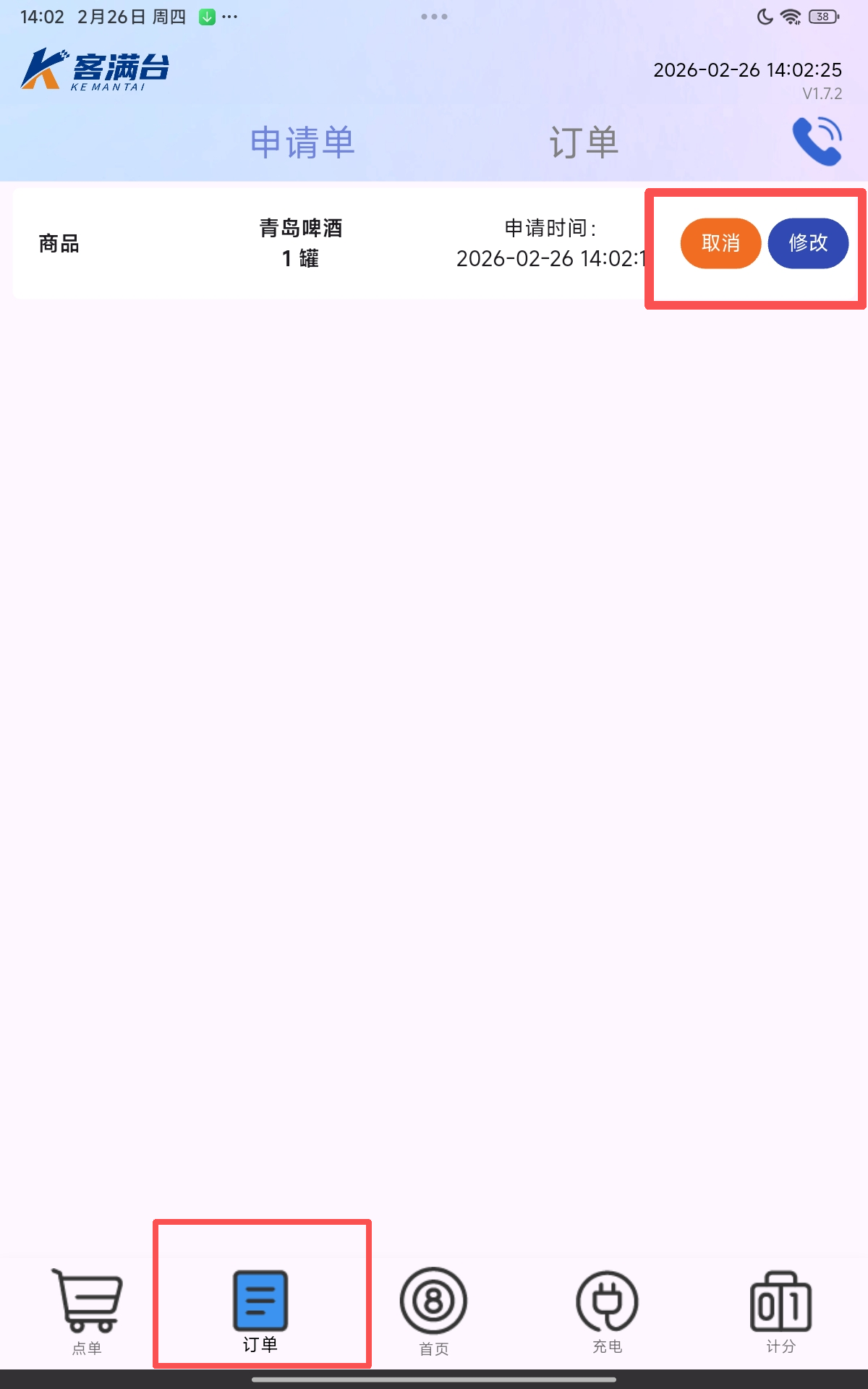Viewport: 868px width, 1389px height.
Task: Switch to the 订单 top tab
Action: point(584,142)
